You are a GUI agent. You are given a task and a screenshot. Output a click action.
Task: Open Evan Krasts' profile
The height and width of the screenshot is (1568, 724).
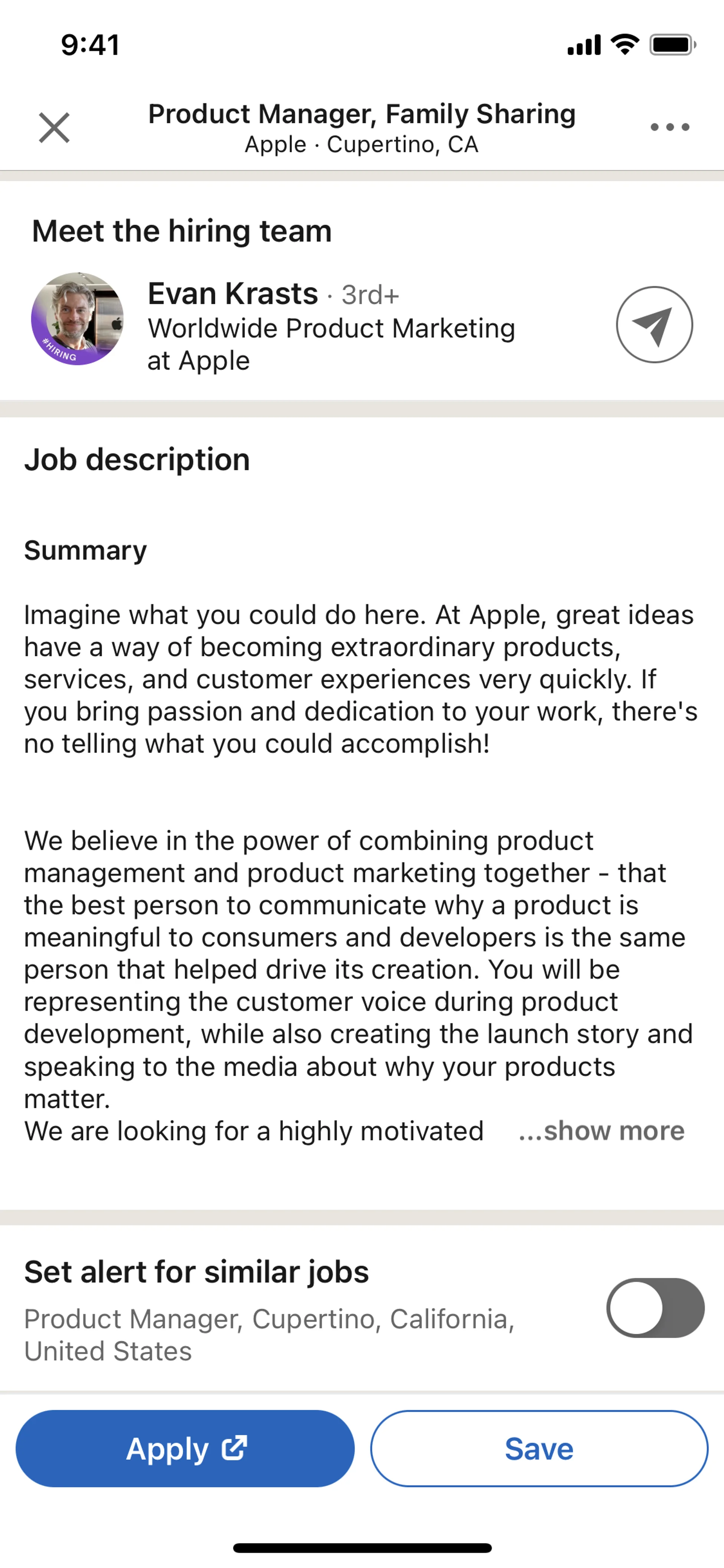click(x=232, y=294)
